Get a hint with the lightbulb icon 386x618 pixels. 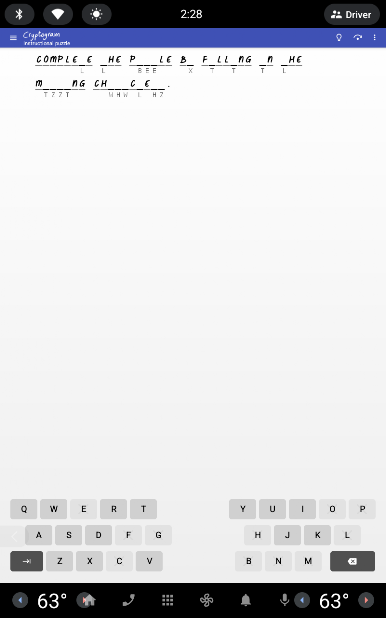tap(339, 37)
